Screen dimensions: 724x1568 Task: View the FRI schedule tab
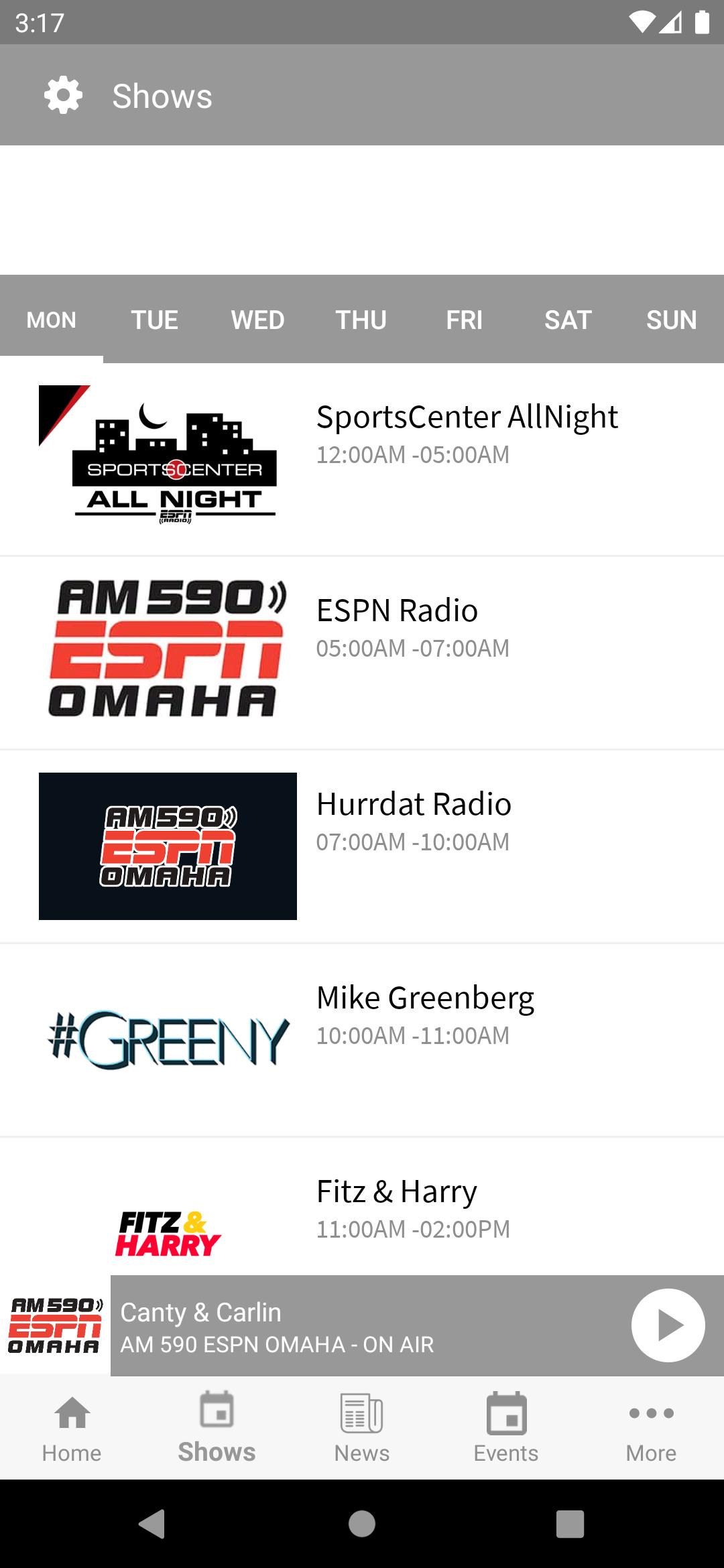click(x=465, y=320)
